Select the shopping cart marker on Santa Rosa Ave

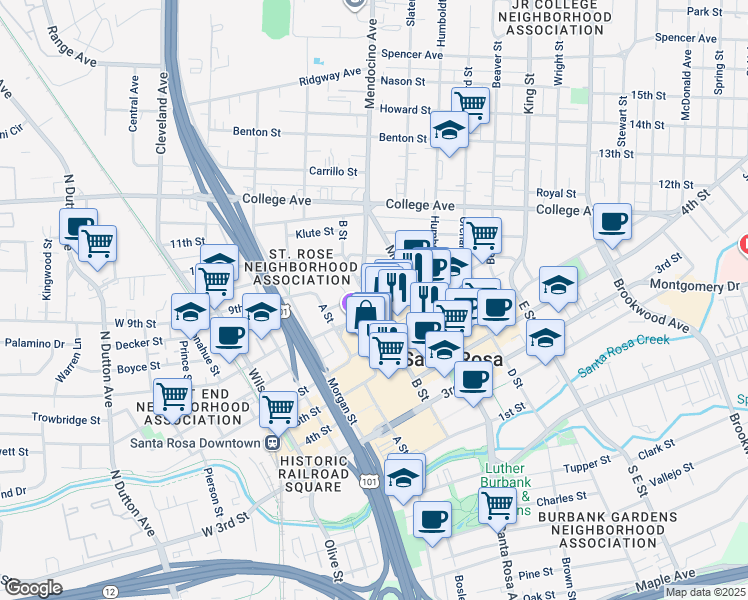pos(497,507)
